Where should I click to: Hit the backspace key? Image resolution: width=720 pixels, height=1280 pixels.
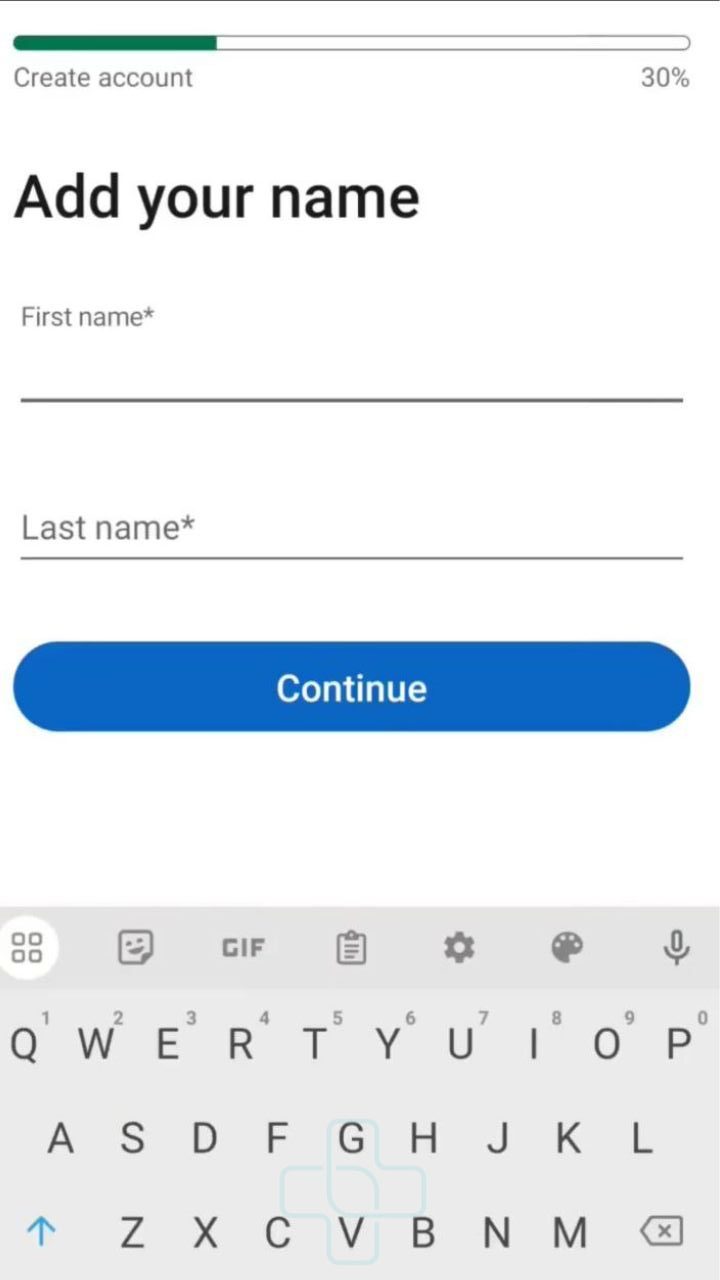tap(662, 1232)
